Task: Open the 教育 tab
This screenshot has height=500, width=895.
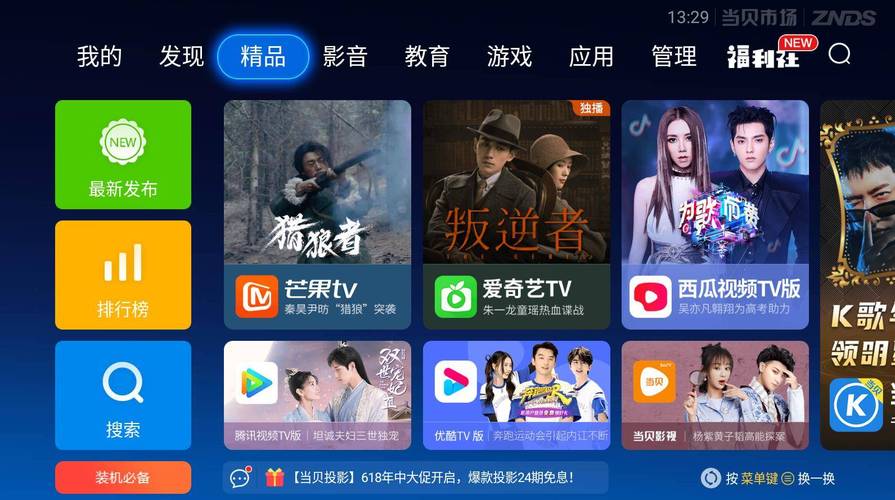Action: pyautogui.click(x=427, y=57)
